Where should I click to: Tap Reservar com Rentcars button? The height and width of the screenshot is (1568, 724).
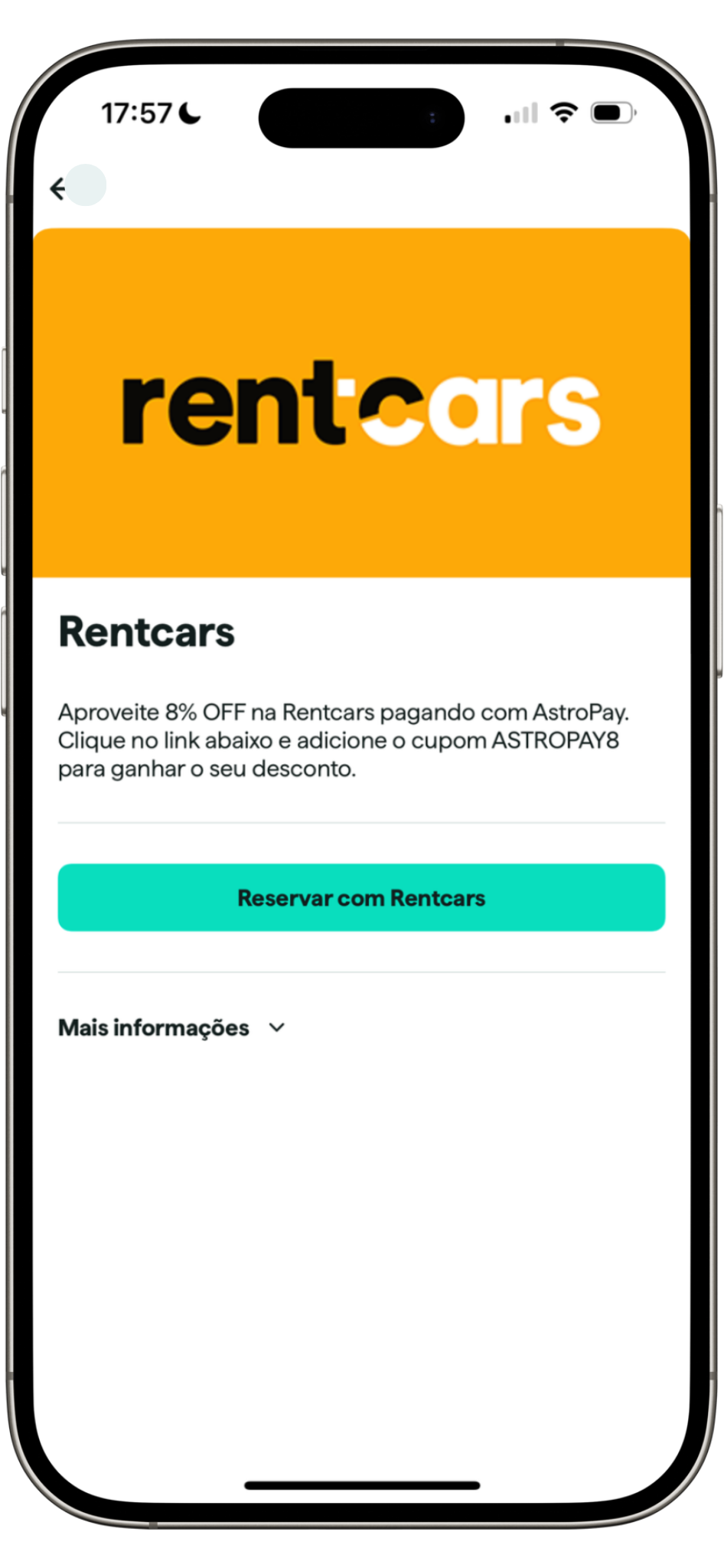(x=361, y=897)
